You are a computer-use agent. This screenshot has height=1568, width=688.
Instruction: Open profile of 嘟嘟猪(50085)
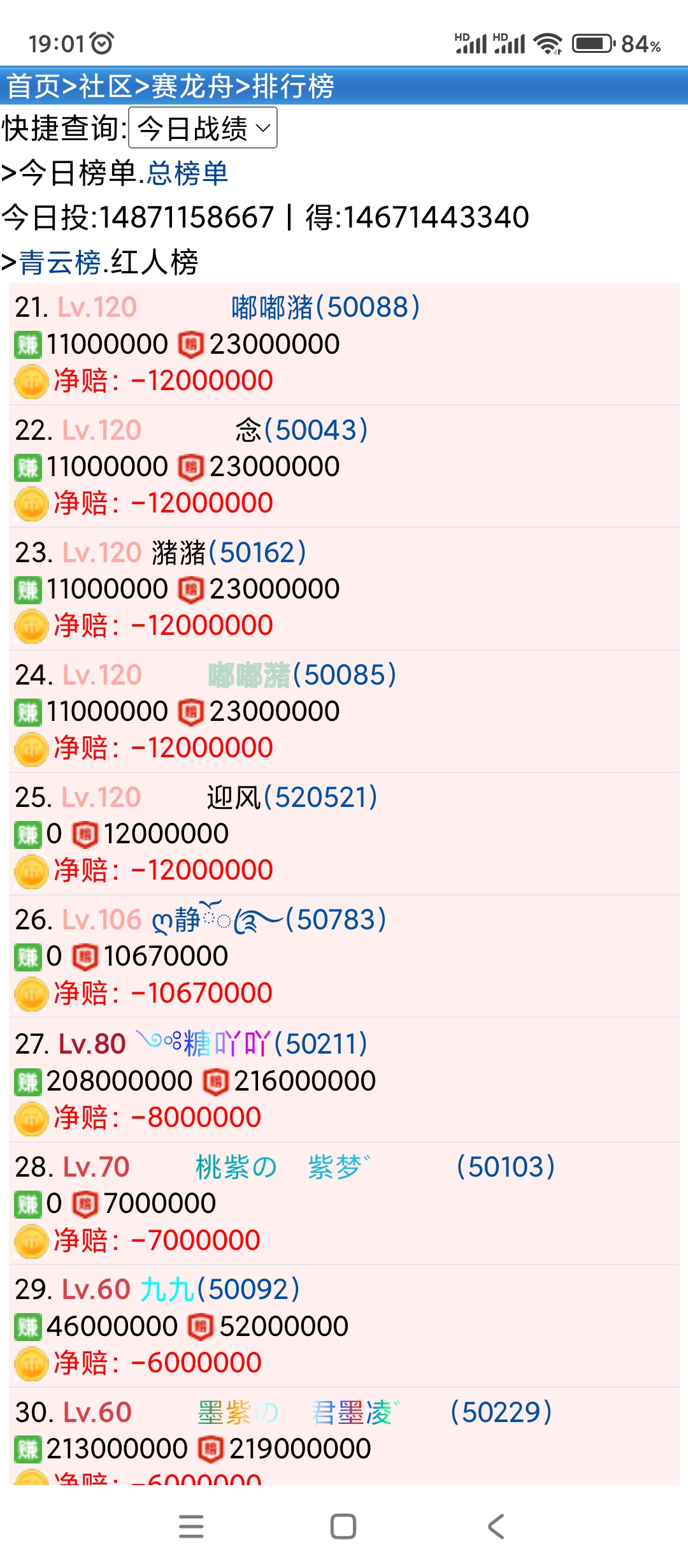(x=302, y=675)
